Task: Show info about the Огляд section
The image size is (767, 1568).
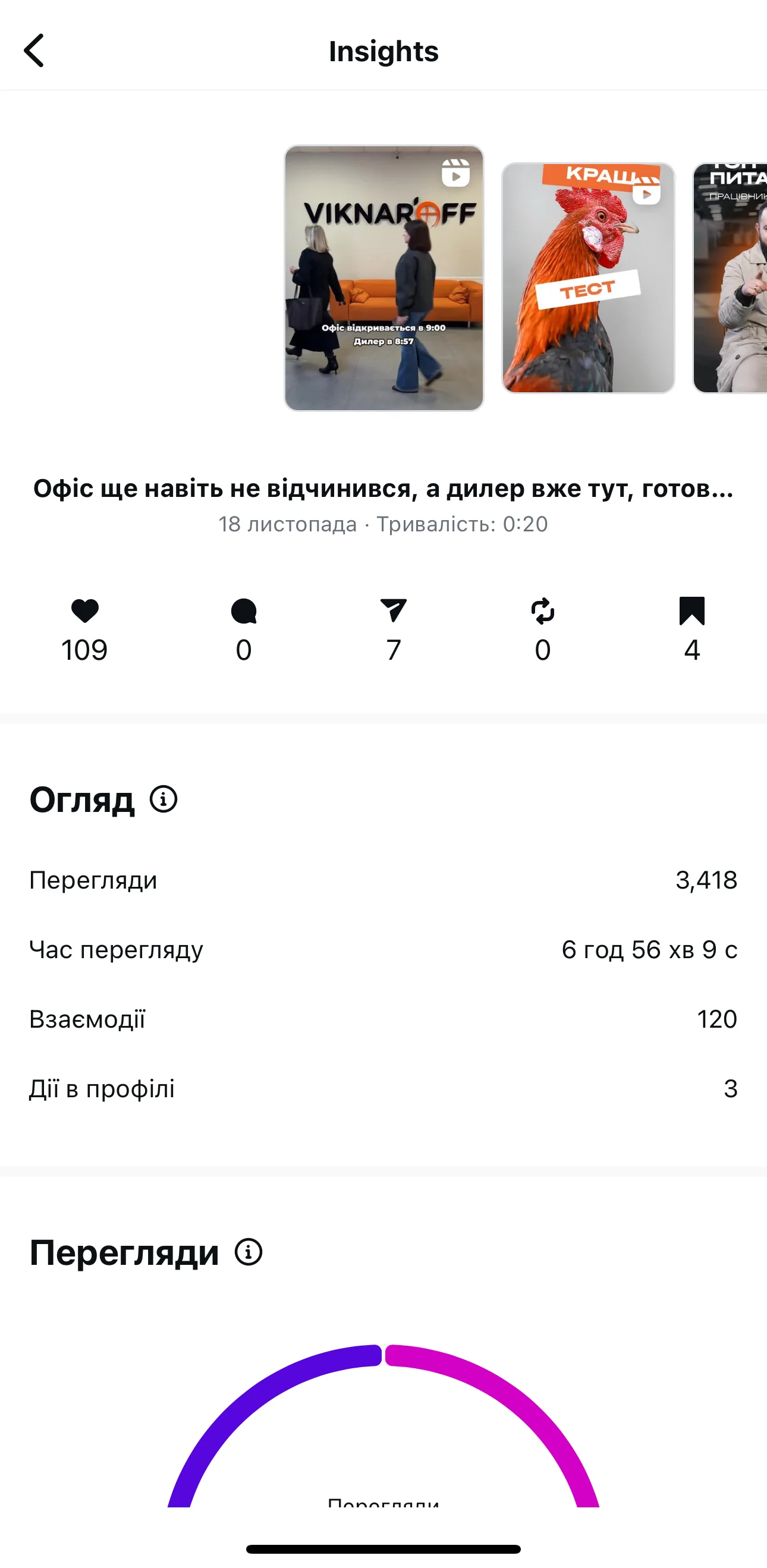Action: pyautogui.click(x=164, y=799)
